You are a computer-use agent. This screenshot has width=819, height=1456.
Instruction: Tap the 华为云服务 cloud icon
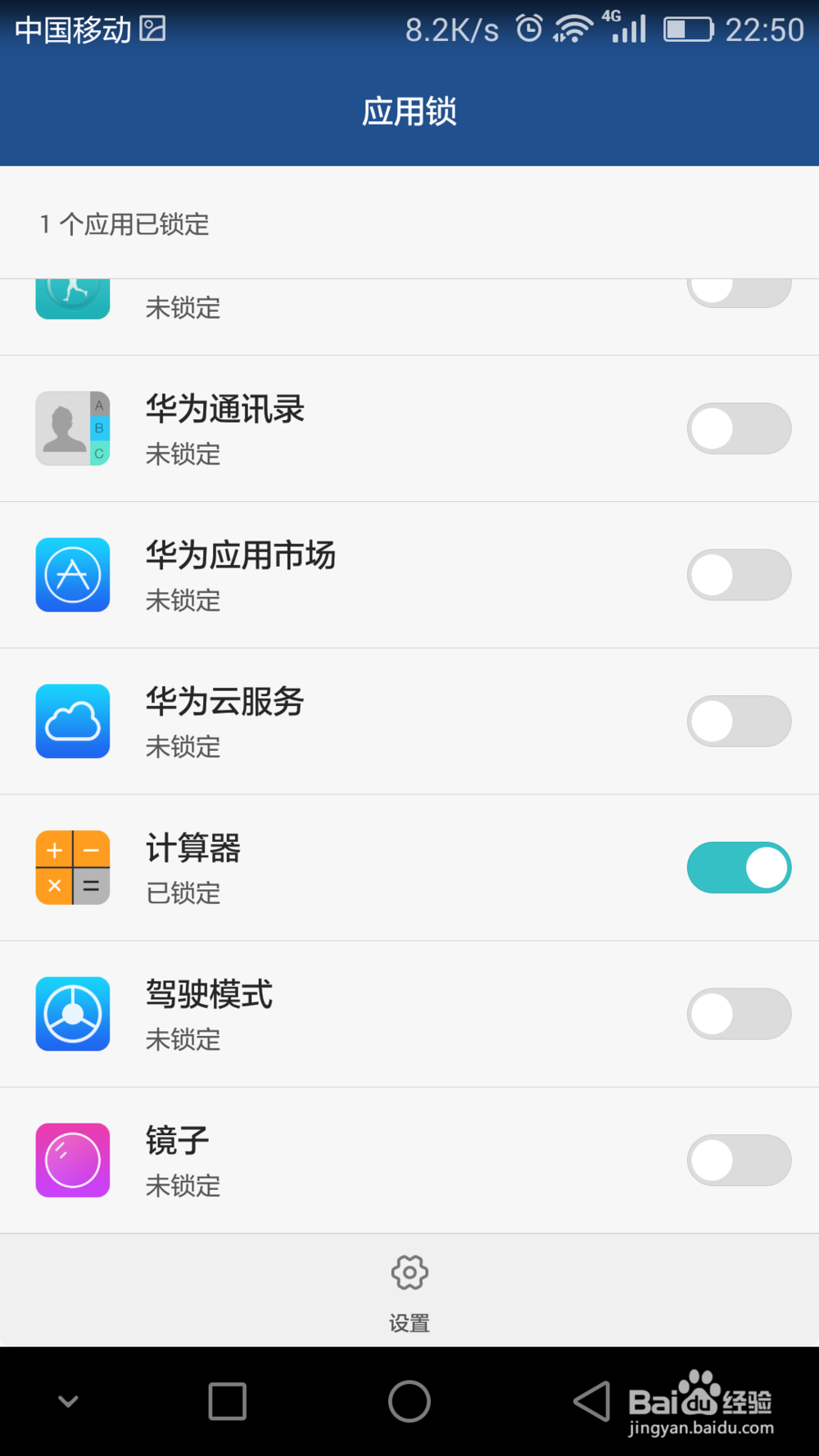pyautogui.click(x=72, y=721)
